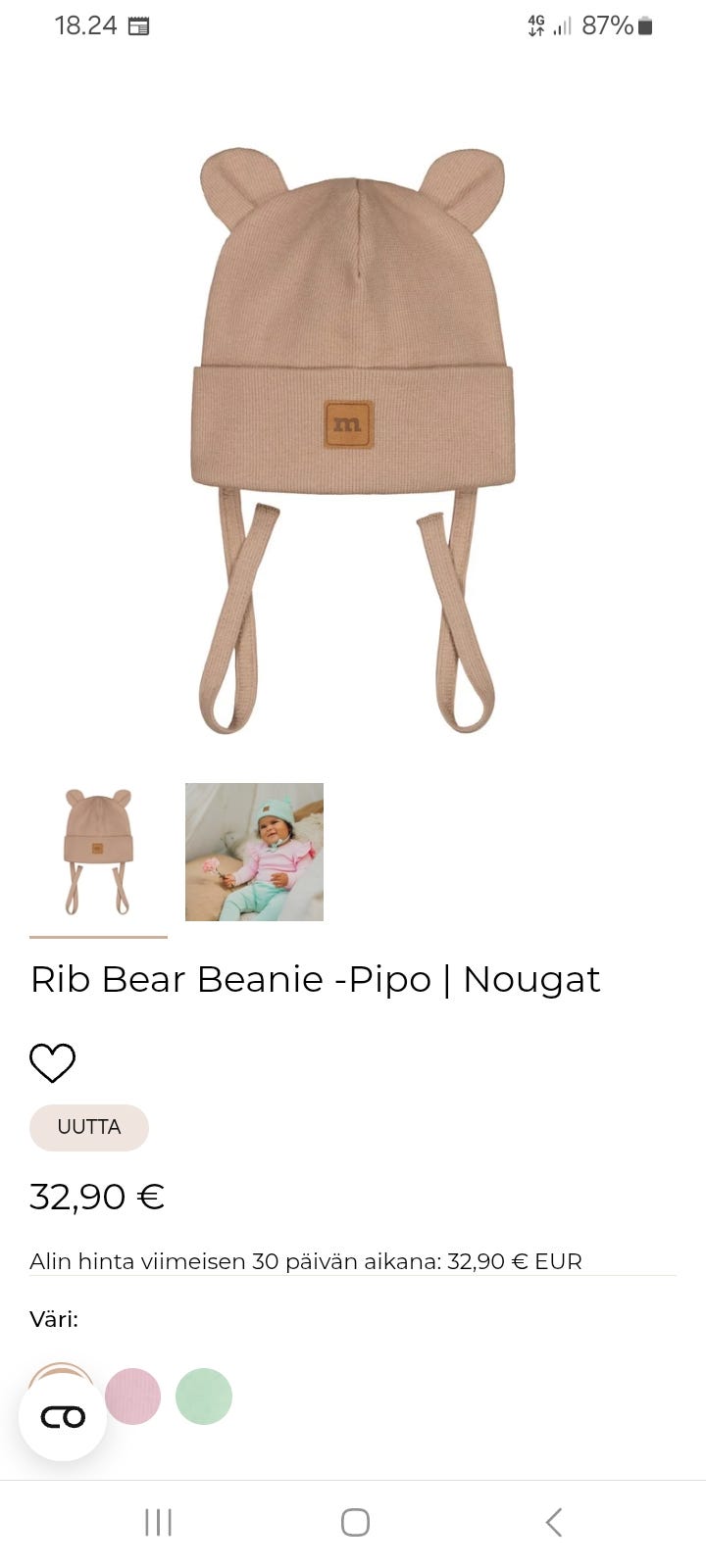706x1568 pixels.
Task: Open the floating chat bubble button
Action: point(63,1417)
